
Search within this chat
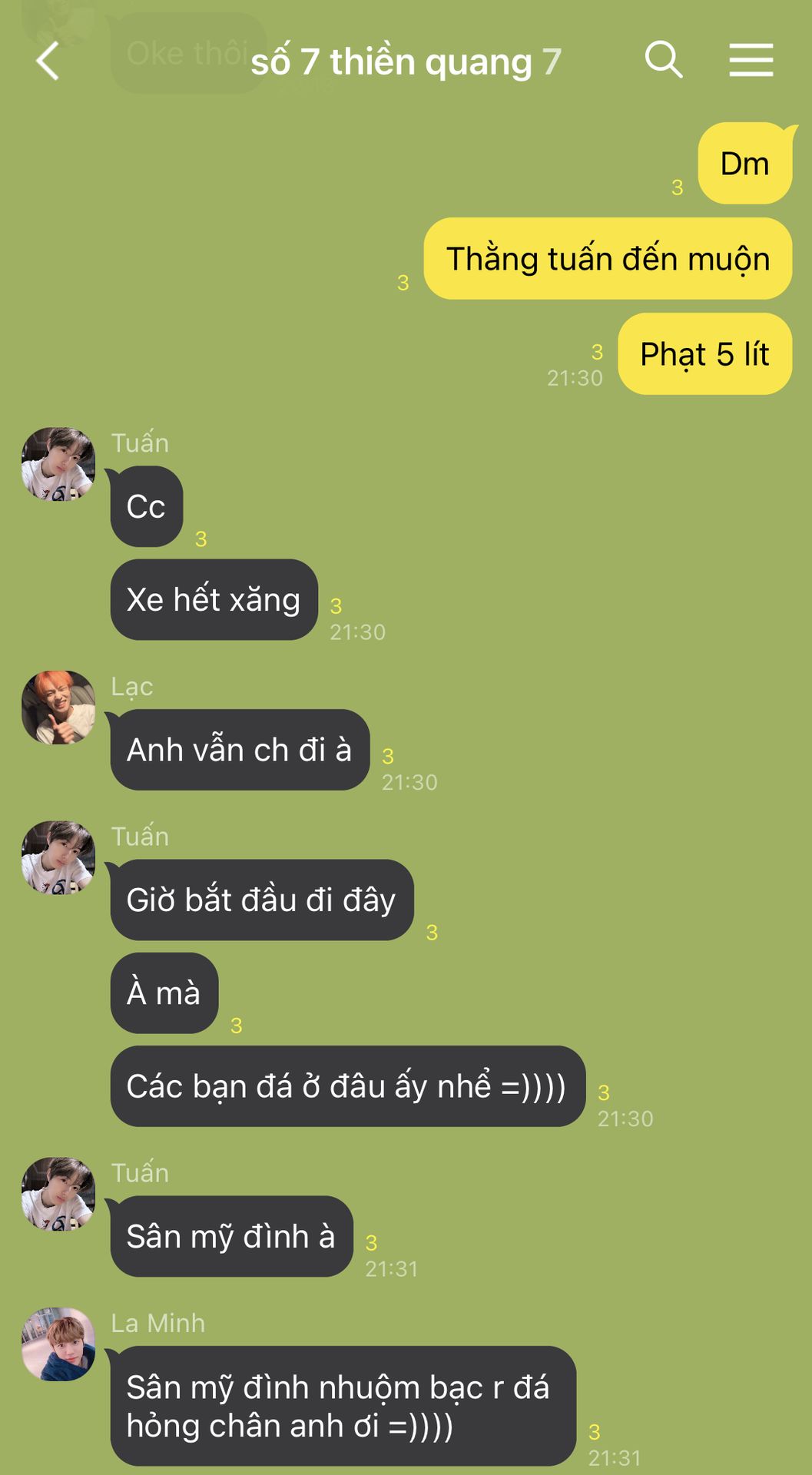pos(664,60)
